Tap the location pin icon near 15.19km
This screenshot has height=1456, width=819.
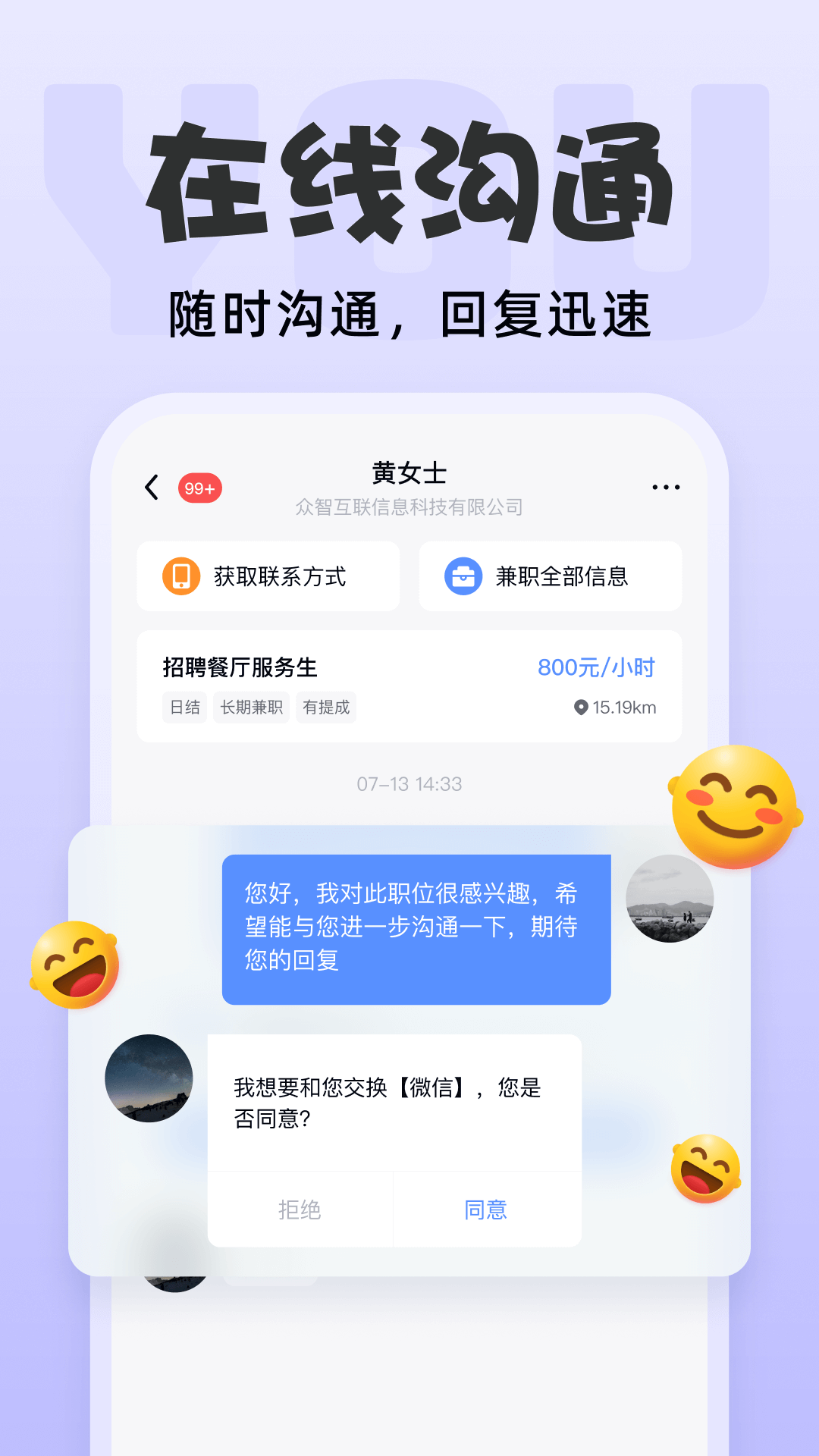(x=579, y=707)
